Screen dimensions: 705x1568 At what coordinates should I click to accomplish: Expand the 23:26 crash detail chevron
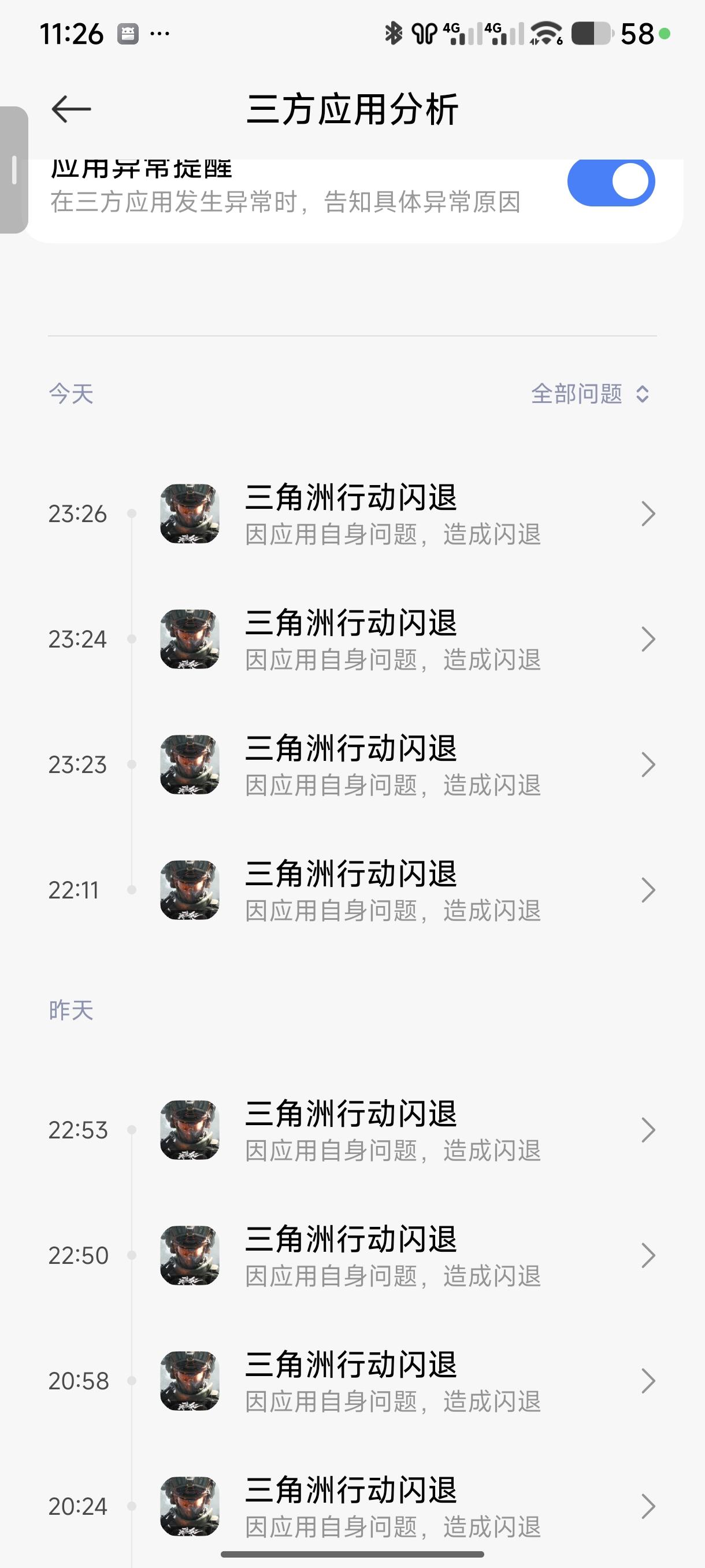point(648,514)
